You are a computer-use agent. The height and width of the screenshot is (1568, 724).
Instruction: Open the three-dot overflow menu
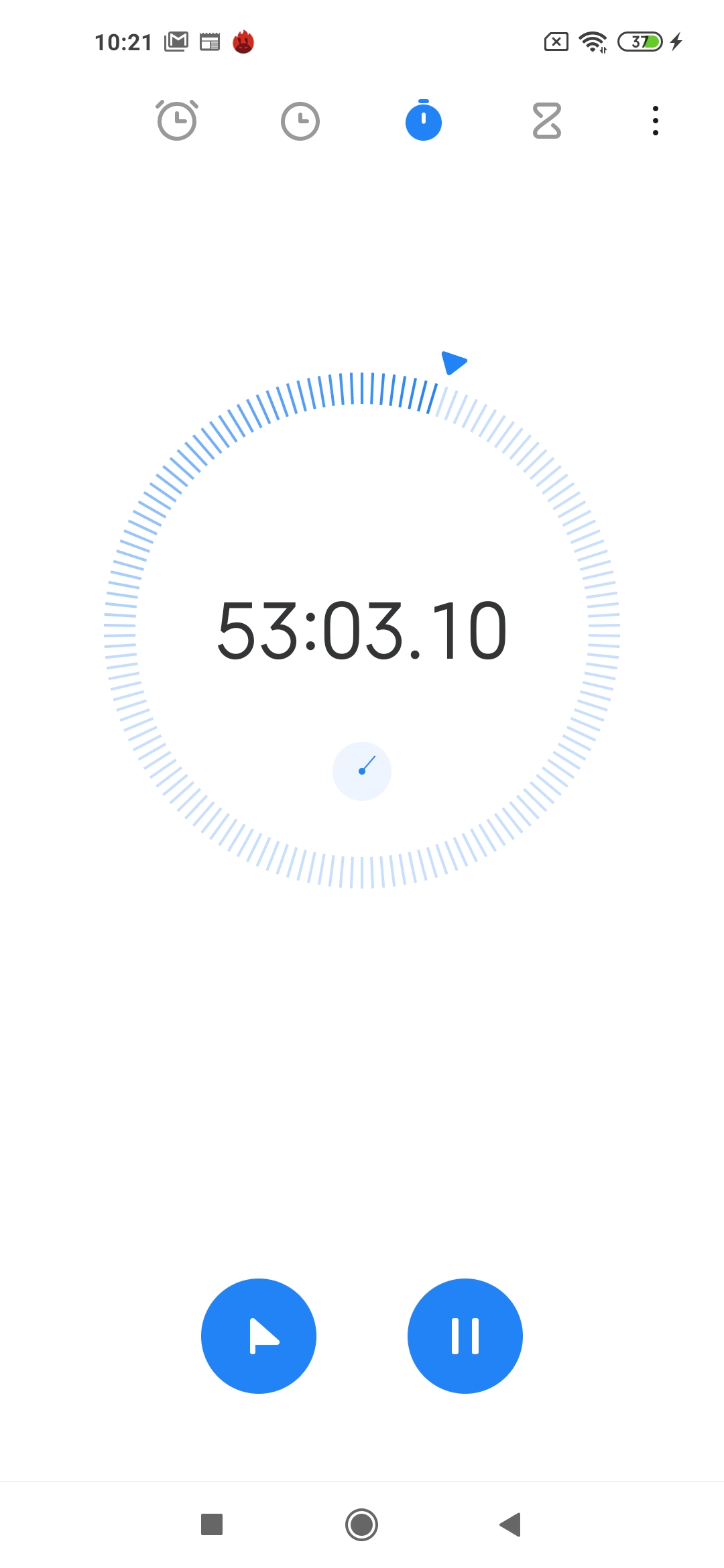(x=656, y=121)
